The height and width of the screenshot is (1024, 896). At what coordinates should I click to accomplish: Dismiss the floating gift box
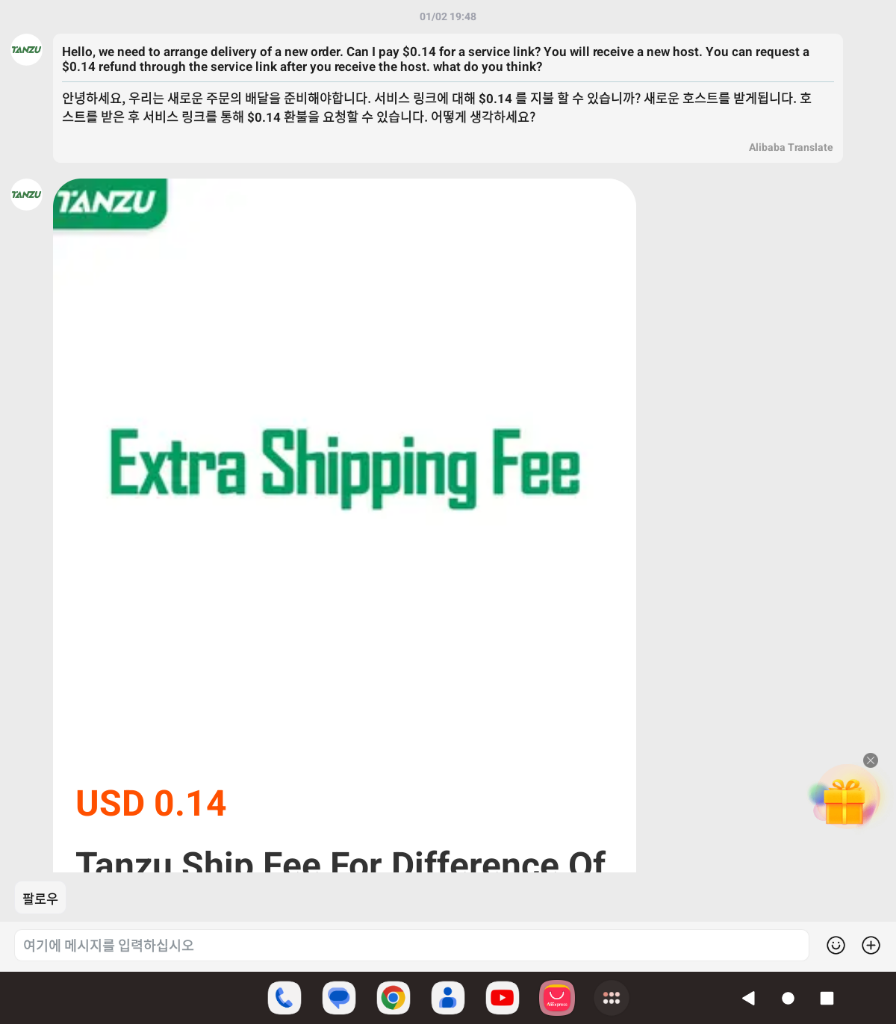coord(870,761)
